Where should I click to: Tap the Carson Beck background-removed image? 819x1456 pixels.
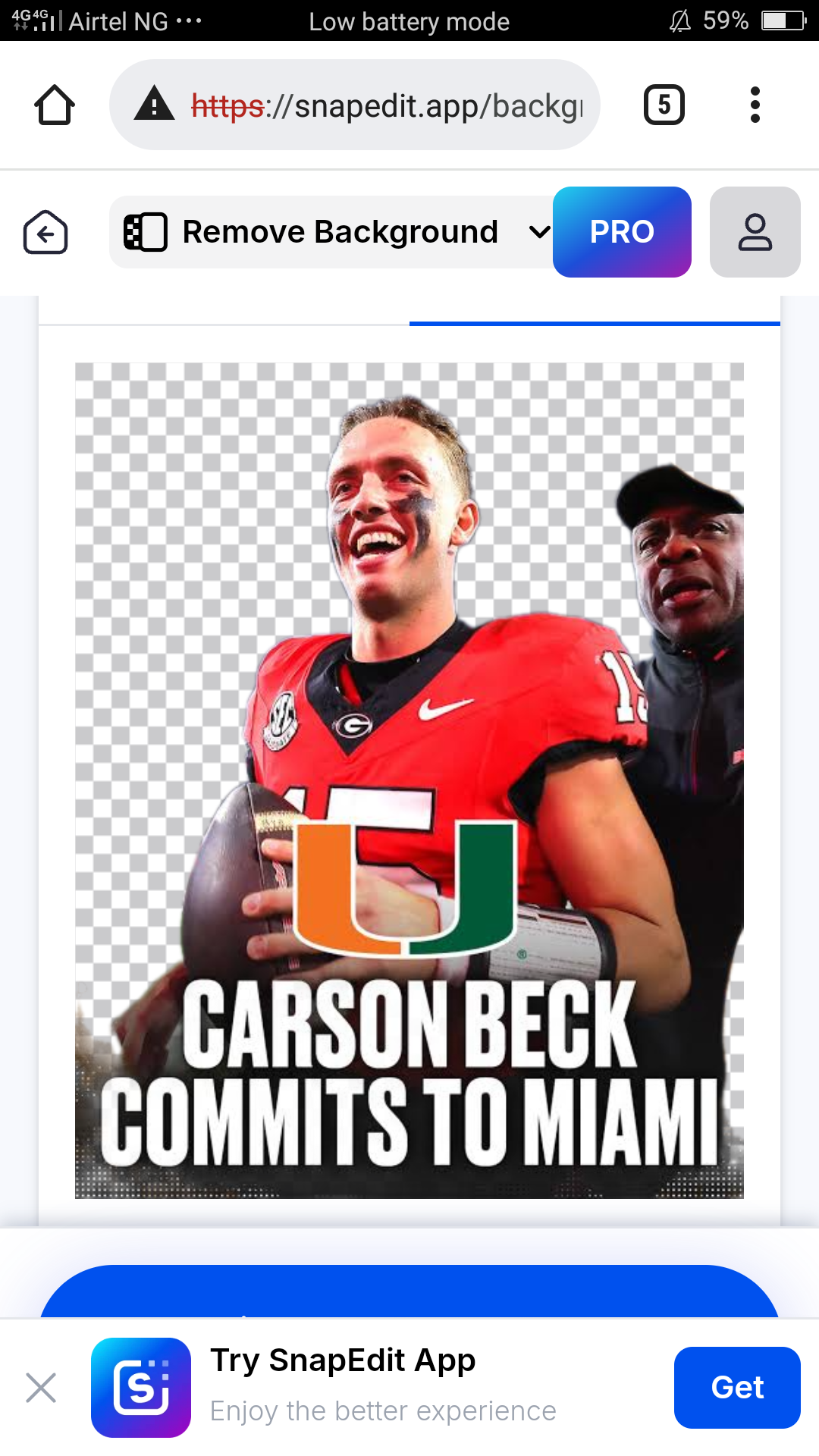pos(409,781)
